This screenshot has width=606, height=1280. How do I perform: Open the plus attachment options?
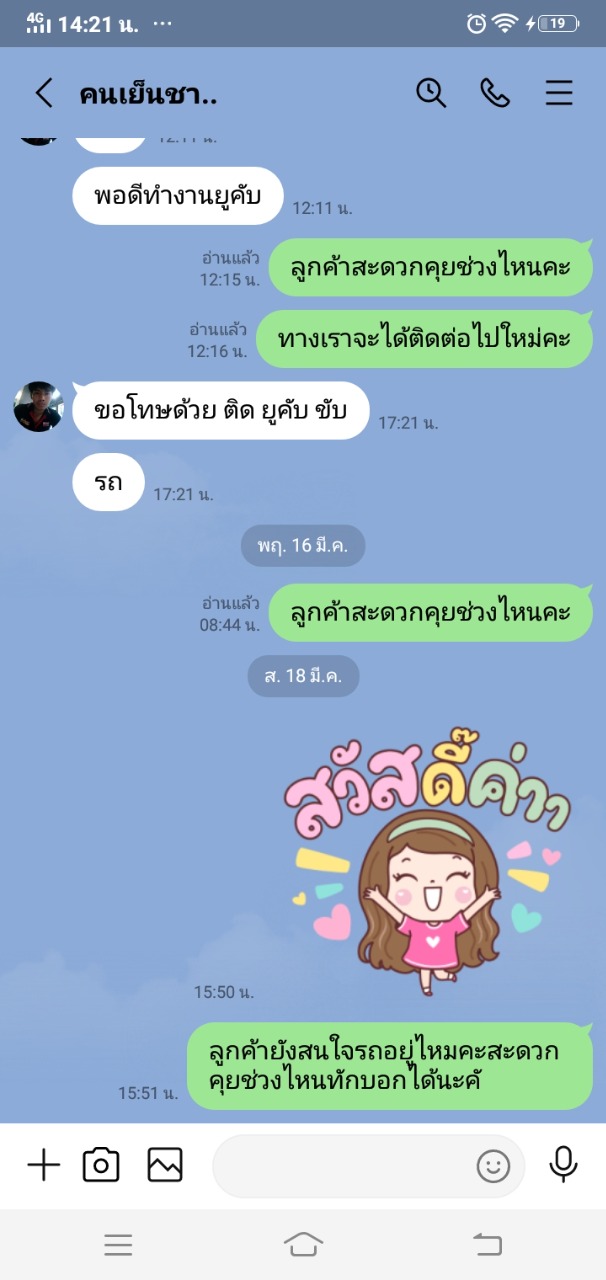[43, 1165]
